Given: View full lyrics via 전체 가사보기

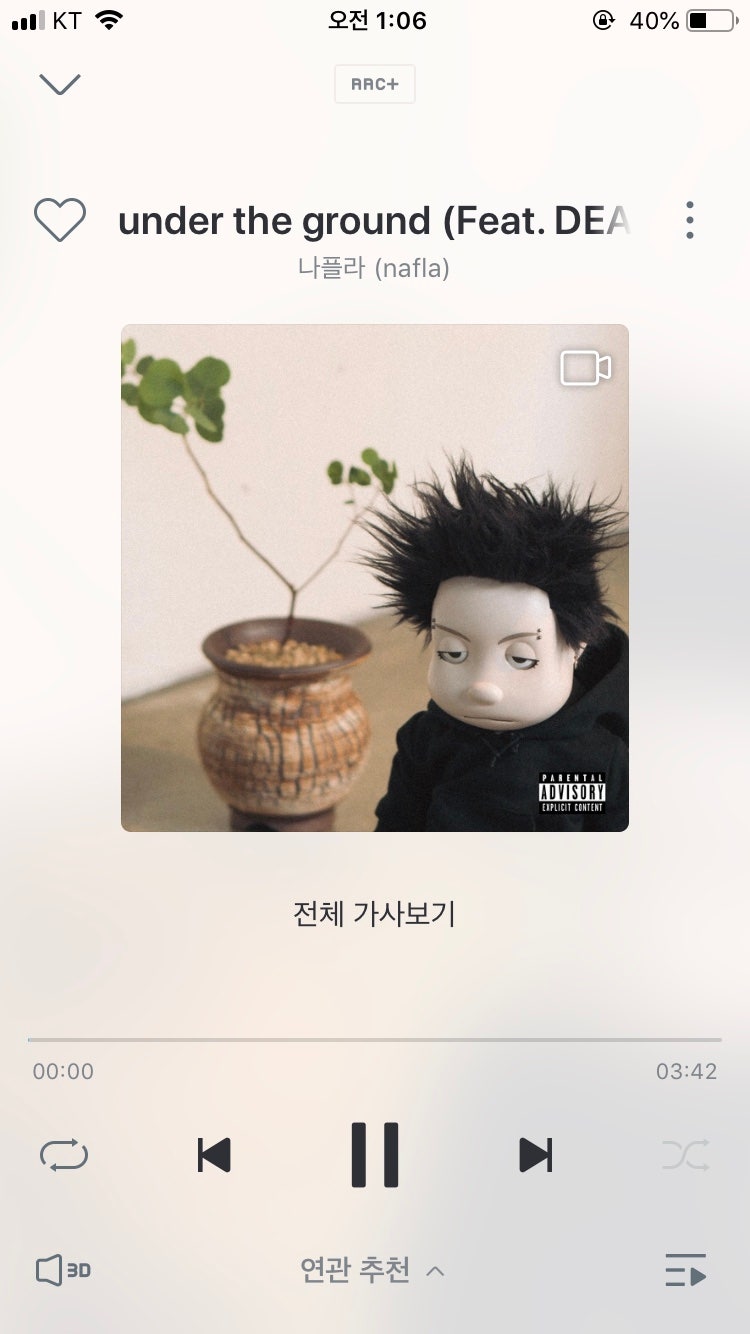Looking at the screenshot, I should pos(375,913).
